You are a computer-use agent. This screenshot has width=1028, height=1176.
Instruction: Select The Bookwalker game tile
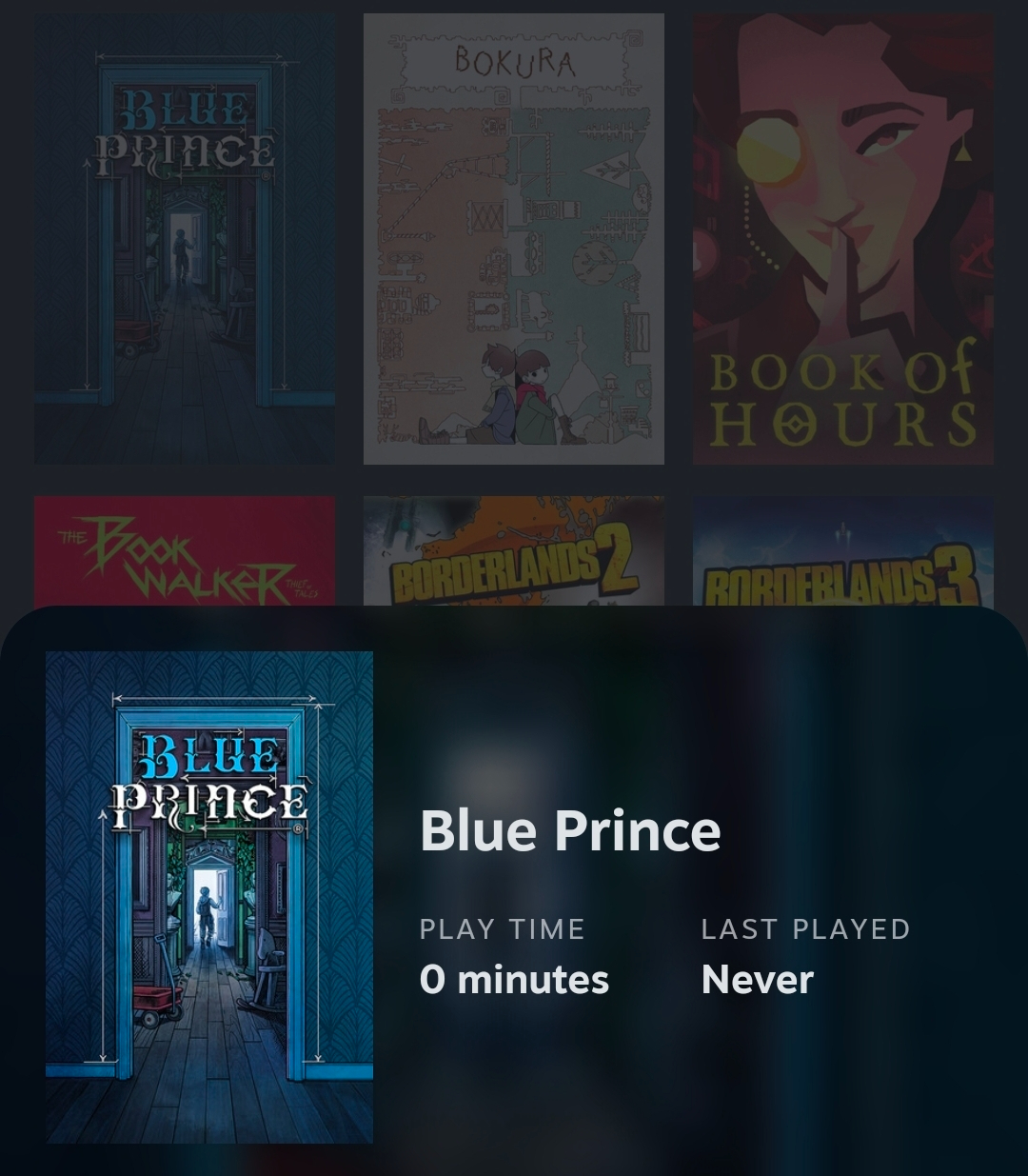(184, 552)
